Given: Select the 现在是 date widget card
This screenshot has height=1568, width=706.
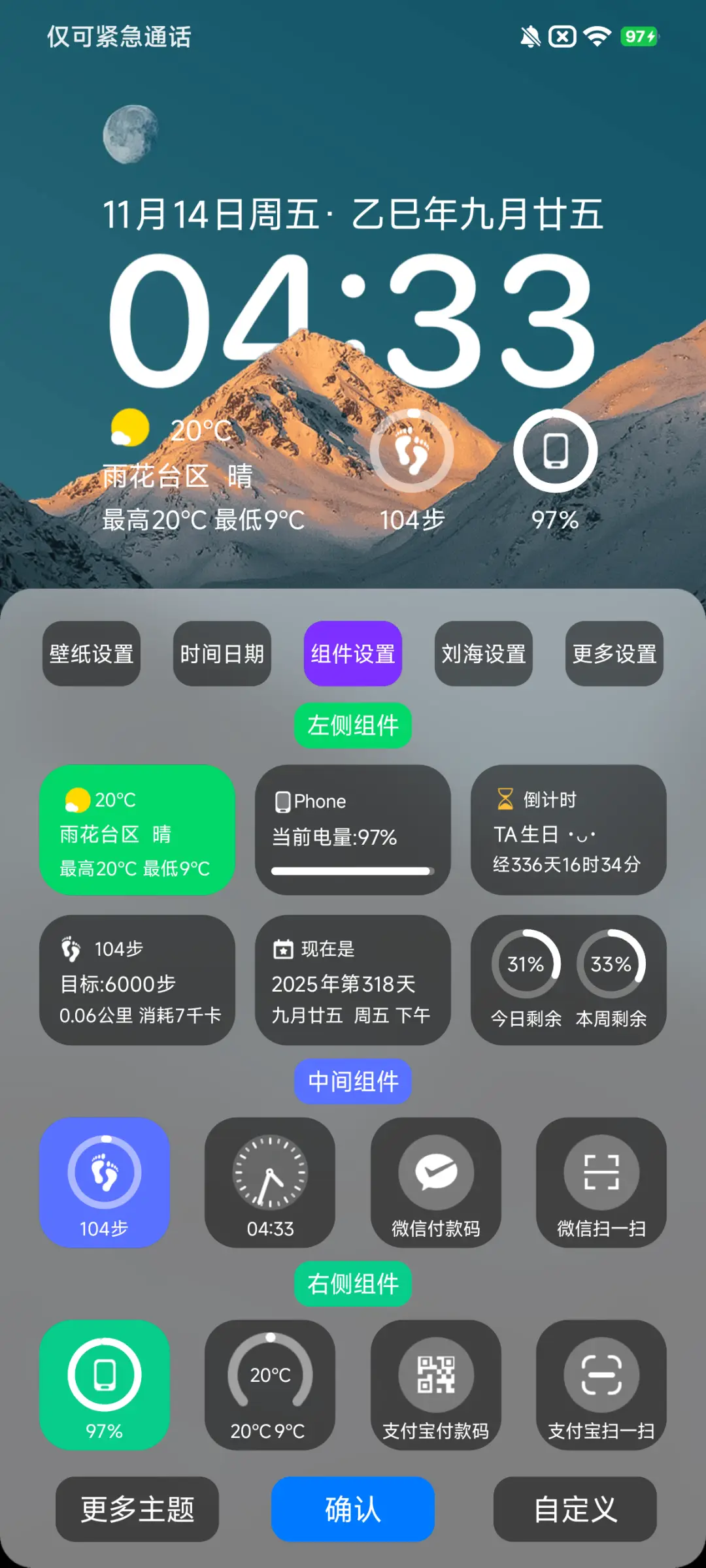Looking at the screenshot, I should click(x=352, y=979).
